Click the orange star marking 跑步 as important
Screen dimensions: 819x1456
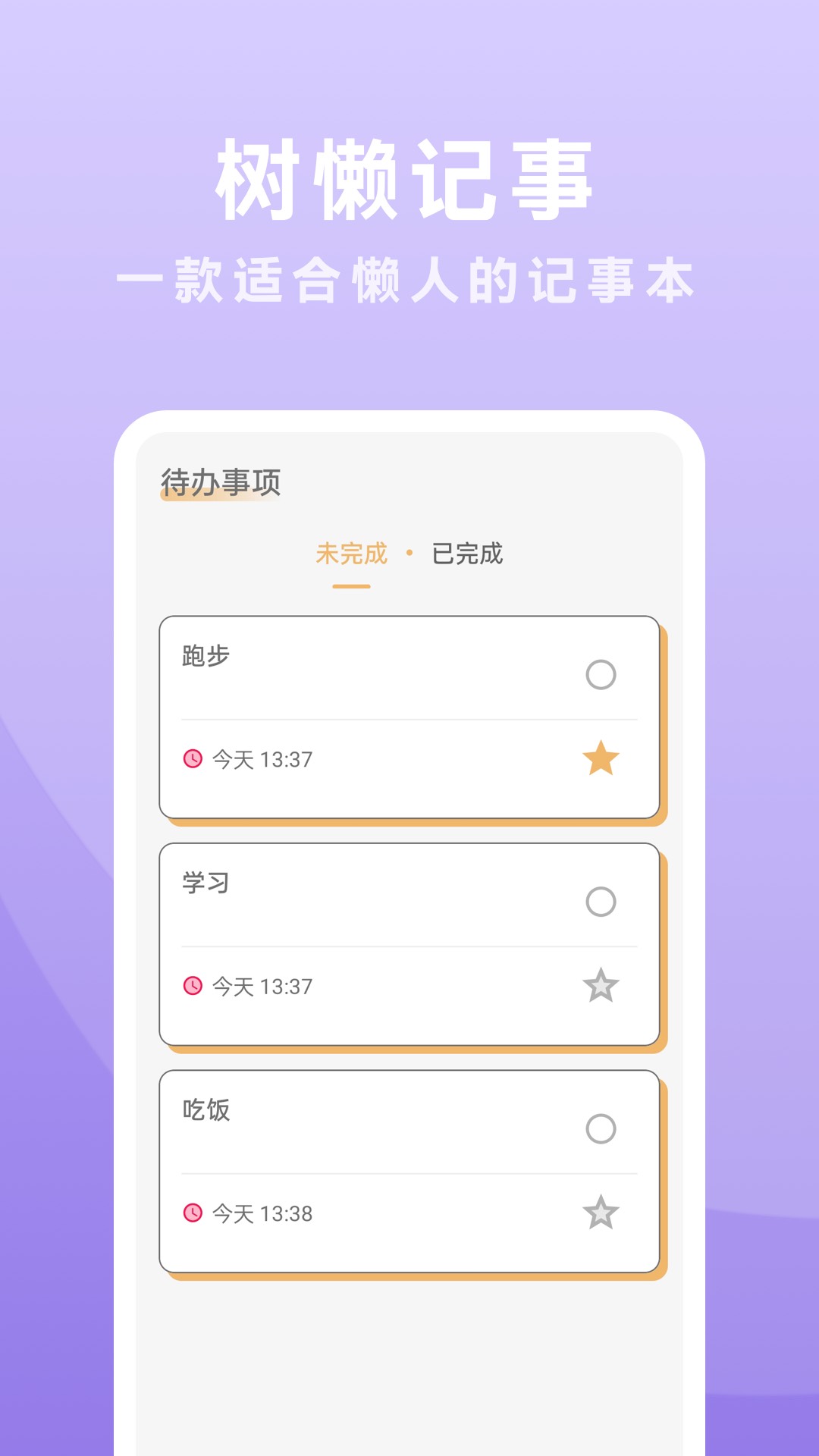(600, 757)
